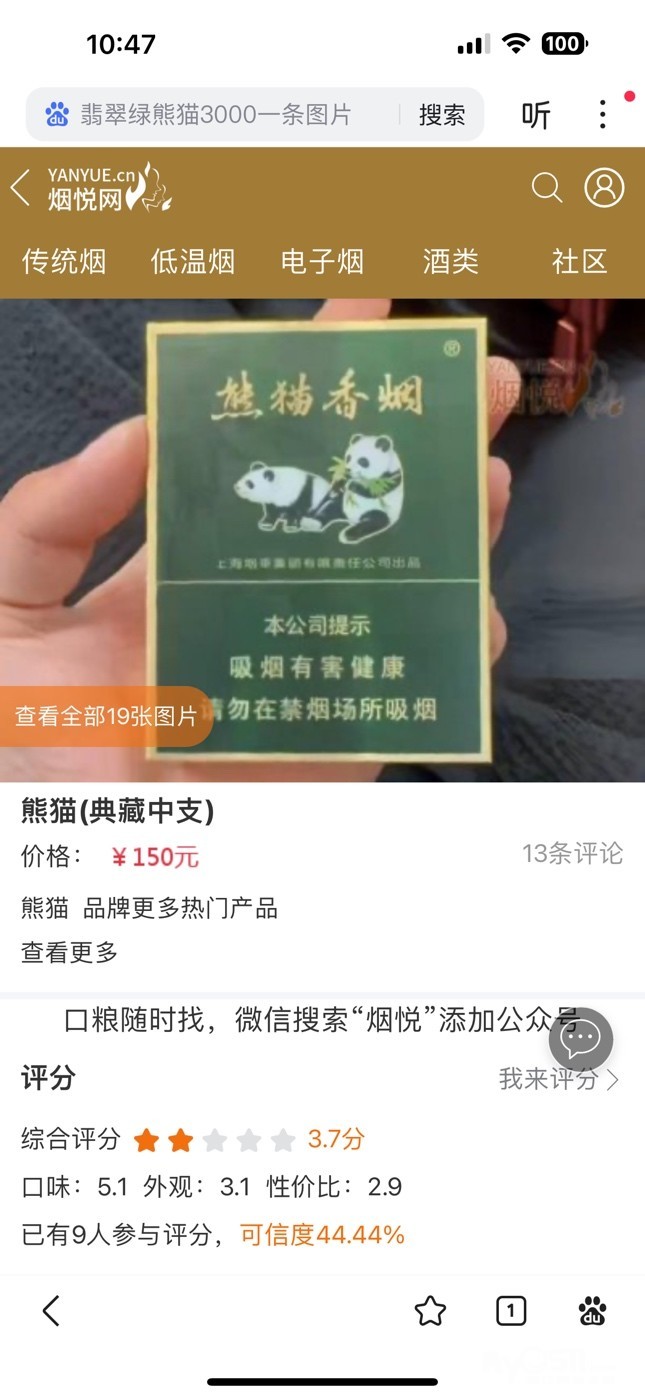The width and height of the screenshot is (645, 1398).
Task: Open the browser three-dot overflow menu
Action: pos(602,114)
